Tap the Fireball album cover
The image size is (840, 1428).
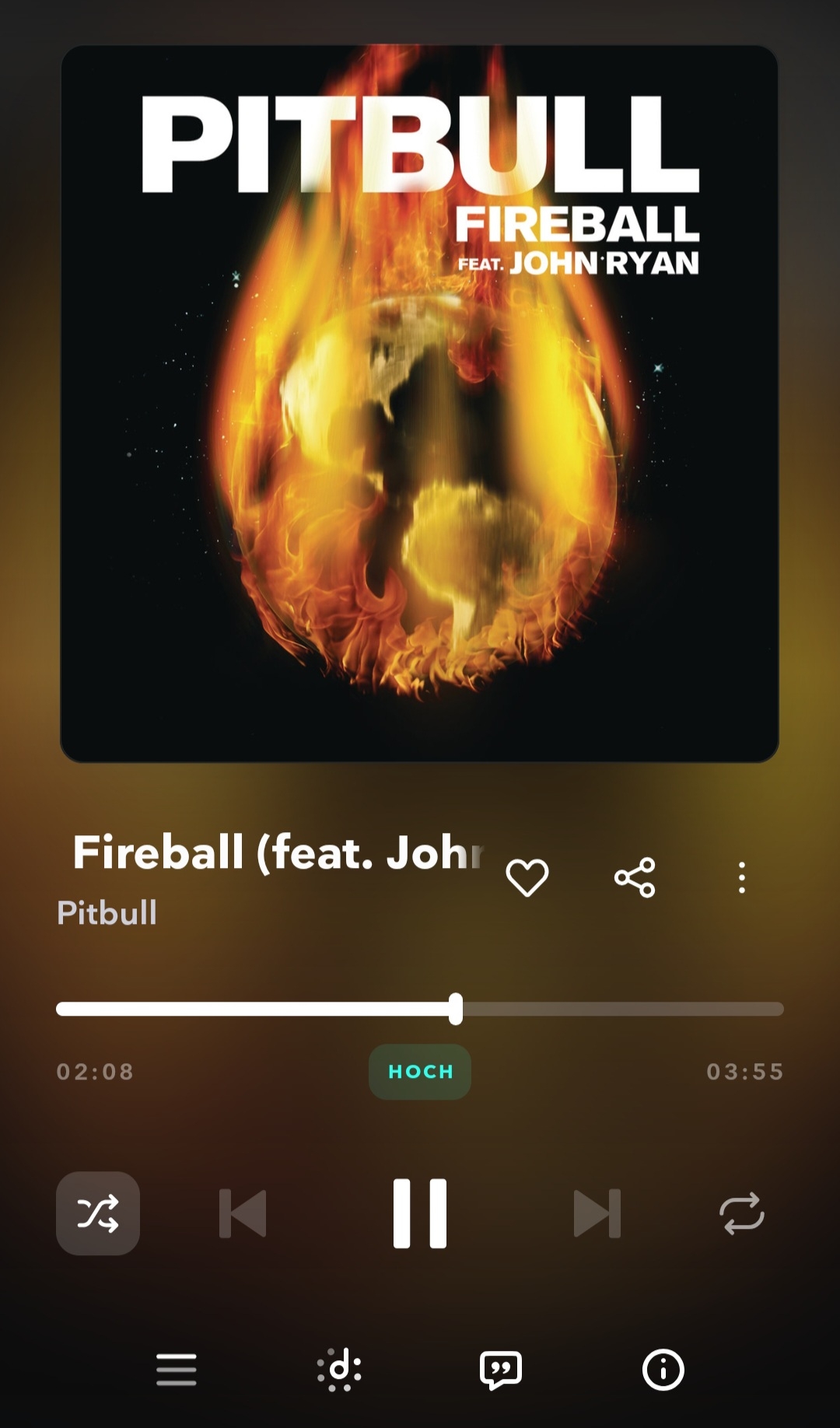(x=420, y=404)
